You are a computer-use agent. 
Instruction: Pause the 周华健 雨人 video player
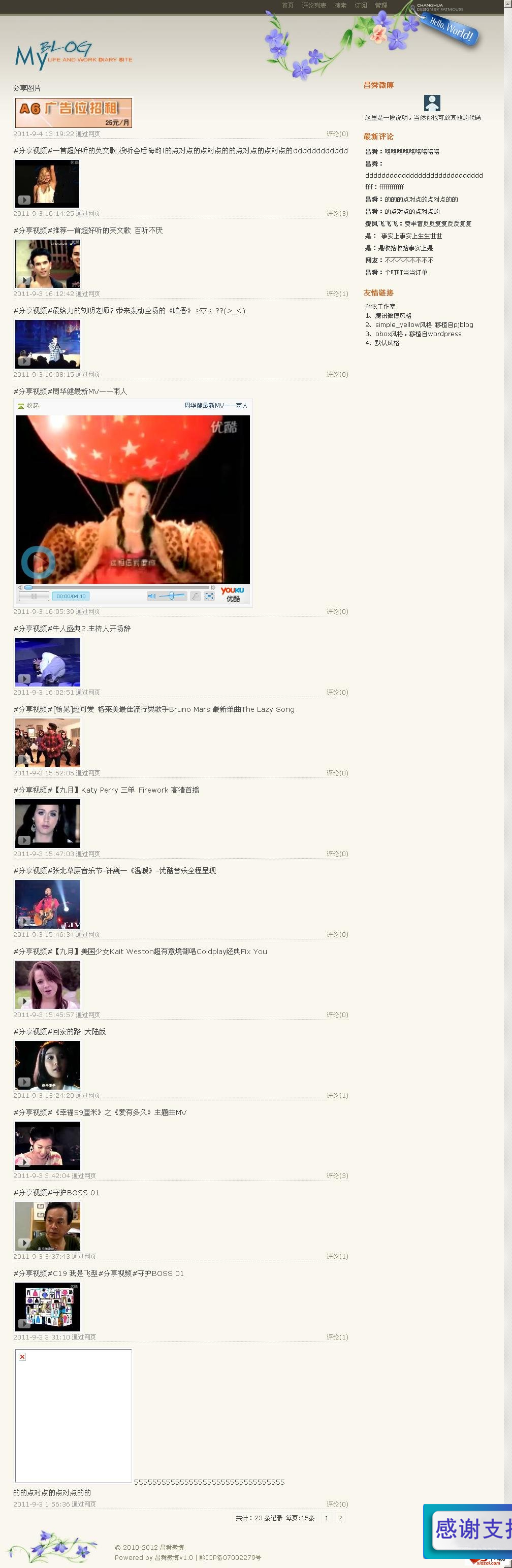click(x=34, y=596)
